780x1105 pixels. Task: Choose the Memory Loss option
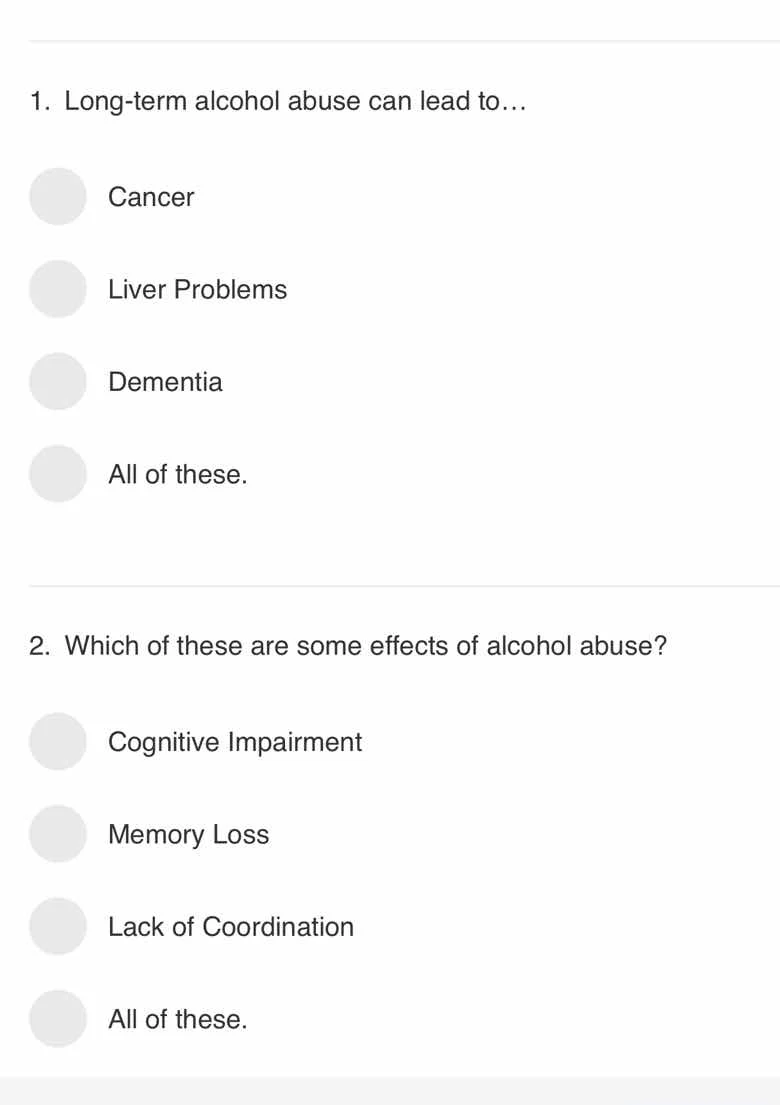pos(57,833)
